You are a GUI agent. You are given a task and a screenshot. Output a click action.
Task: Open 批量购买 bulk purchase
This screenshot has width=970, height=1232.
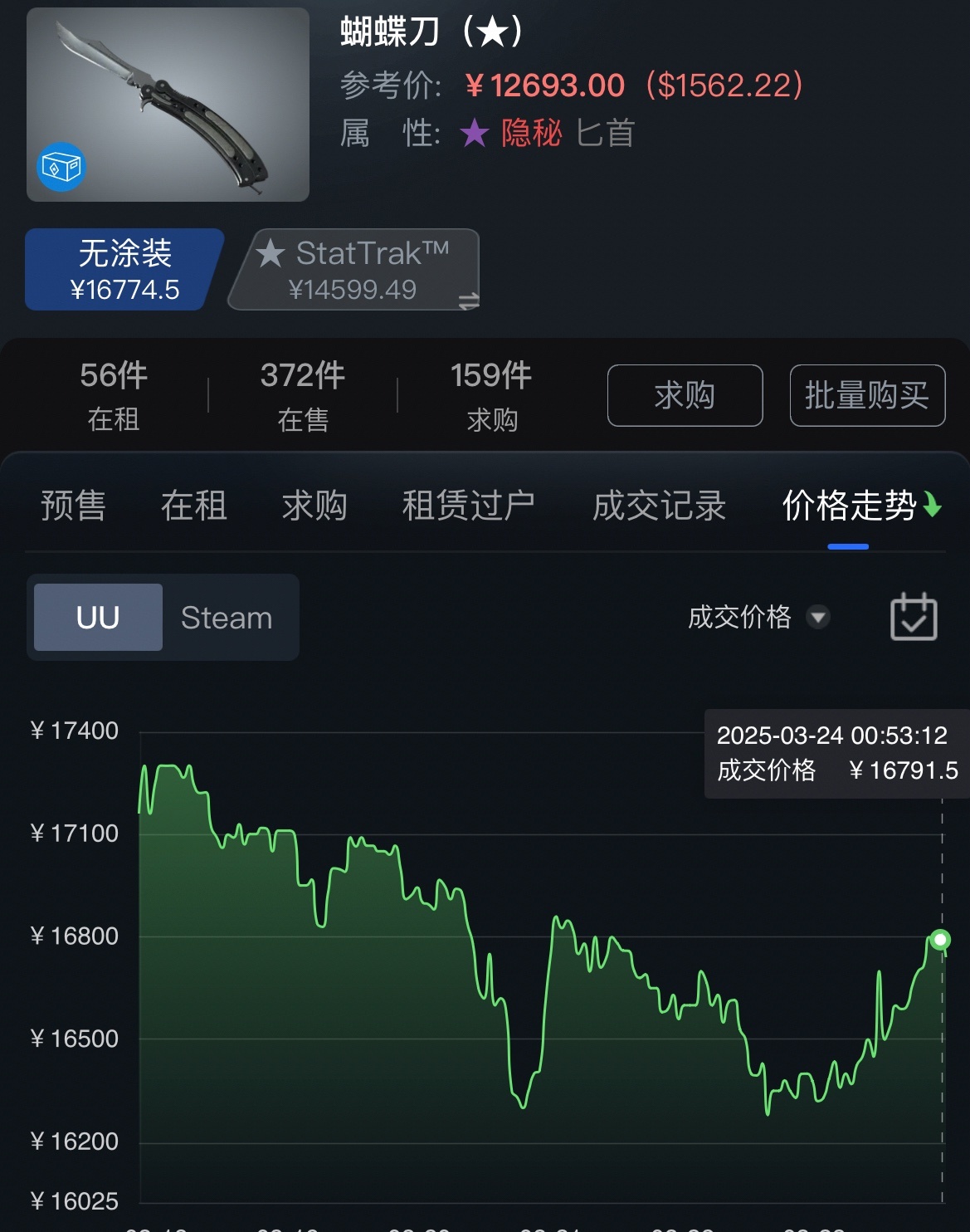[867, 395]
